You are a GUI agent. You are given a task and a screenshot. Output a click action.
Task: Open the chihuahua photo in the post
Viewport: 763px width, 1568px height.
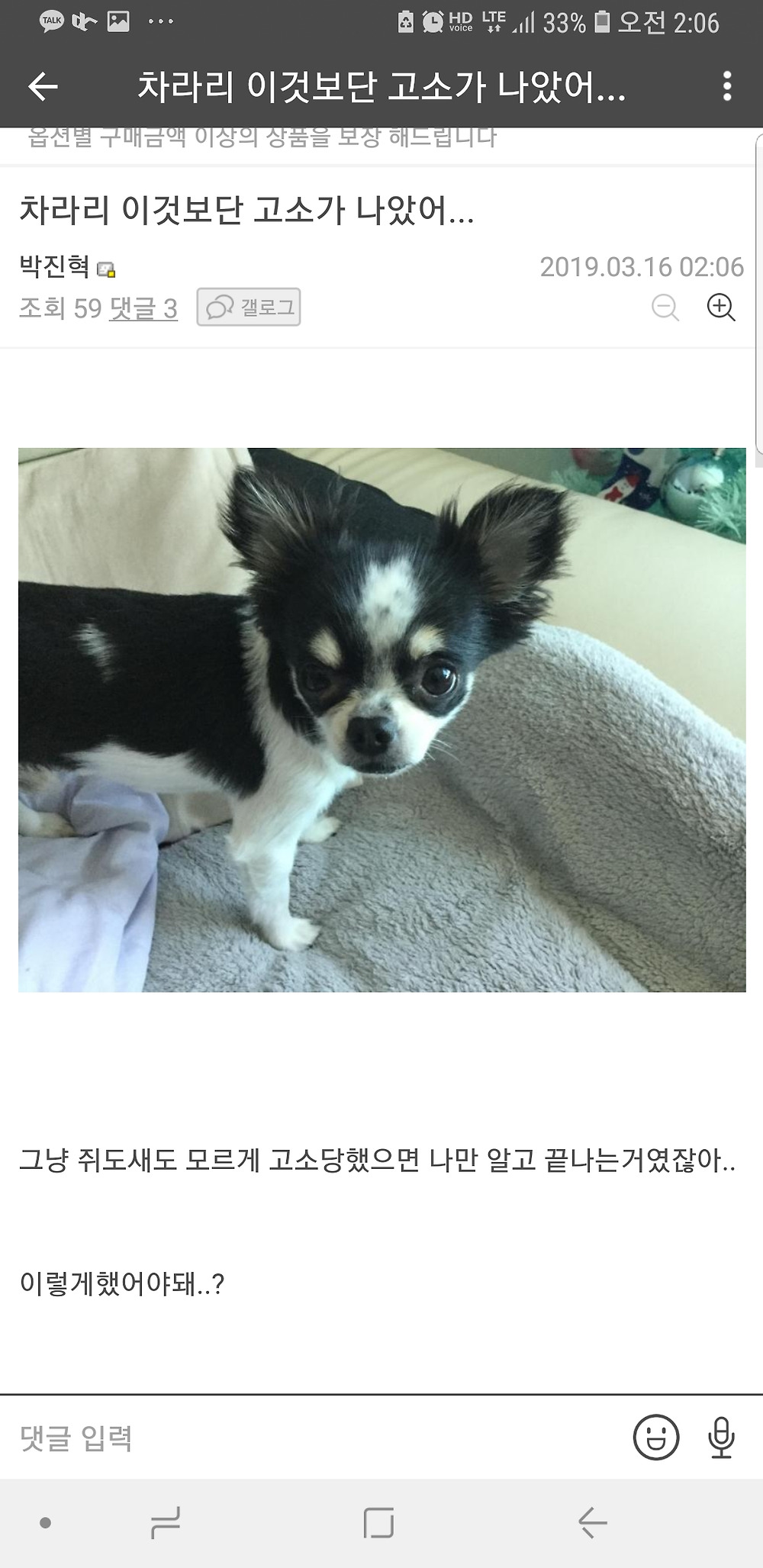click(381, 720)
